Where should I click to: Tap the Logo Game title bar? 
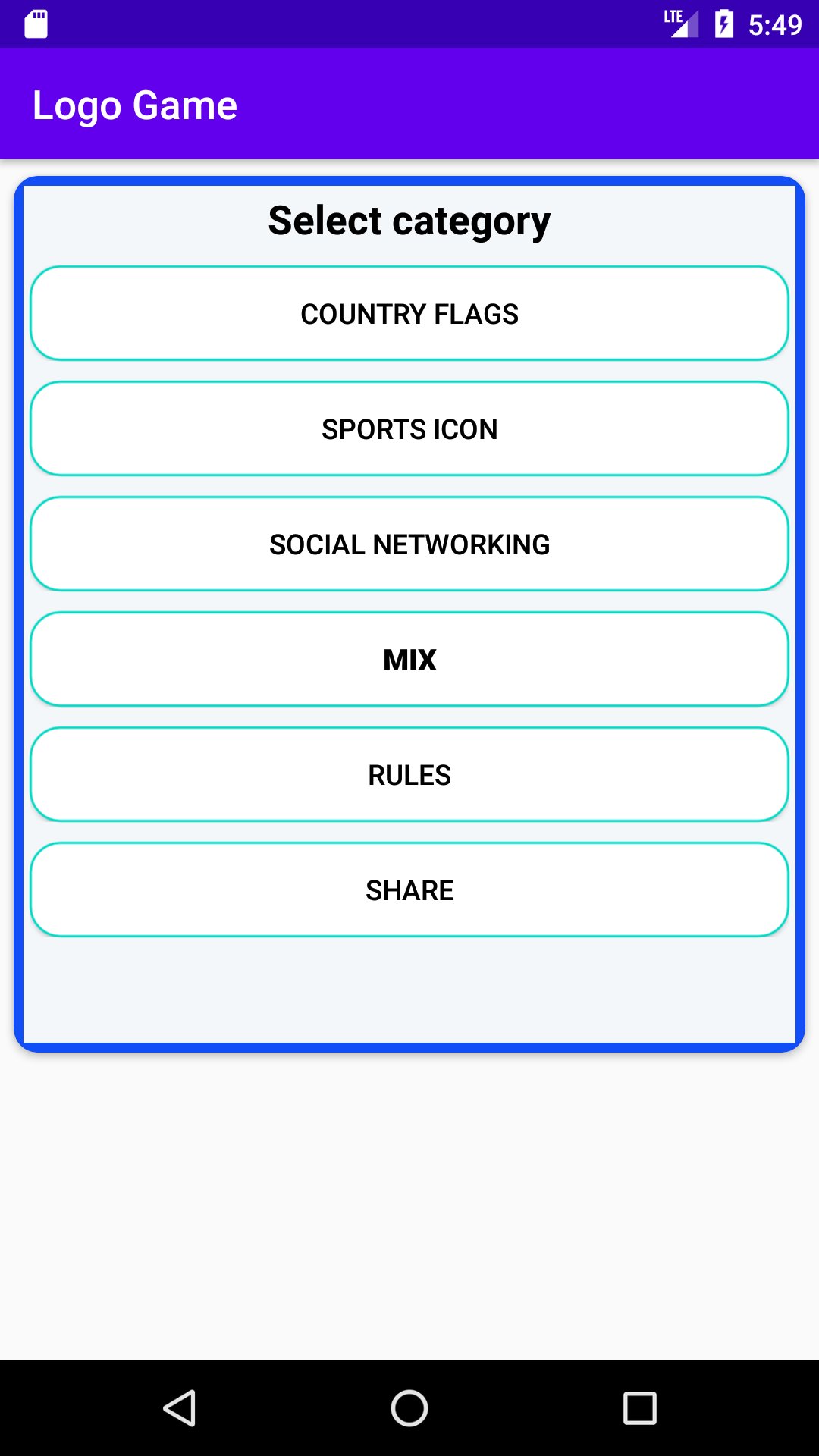point(135,104)
